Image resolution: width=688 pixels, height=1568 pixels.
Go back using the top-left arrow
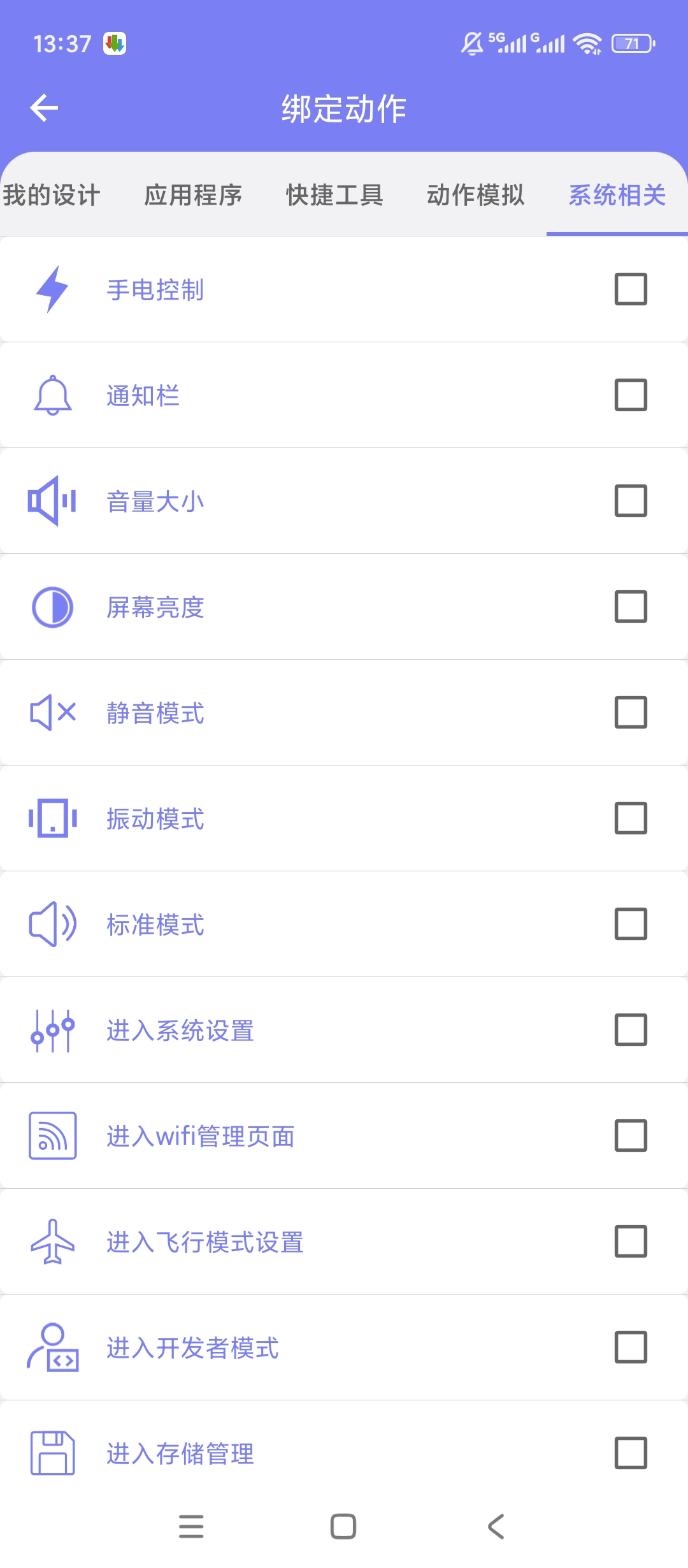click(44, 108)
